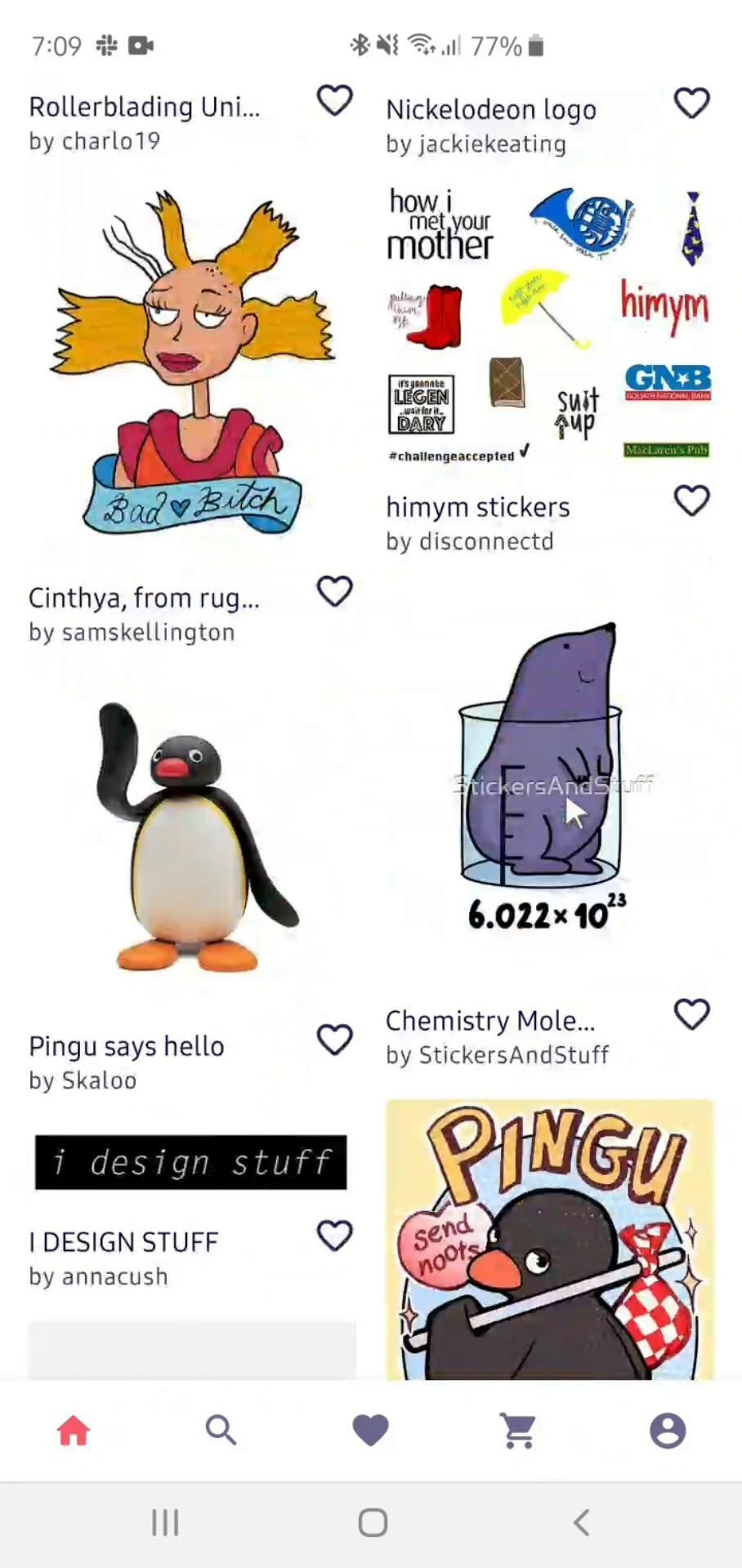Heart the I DESIGN STUFF sticker
Viewport: 742px width, 1568px height.
[x=334, y=1236]
